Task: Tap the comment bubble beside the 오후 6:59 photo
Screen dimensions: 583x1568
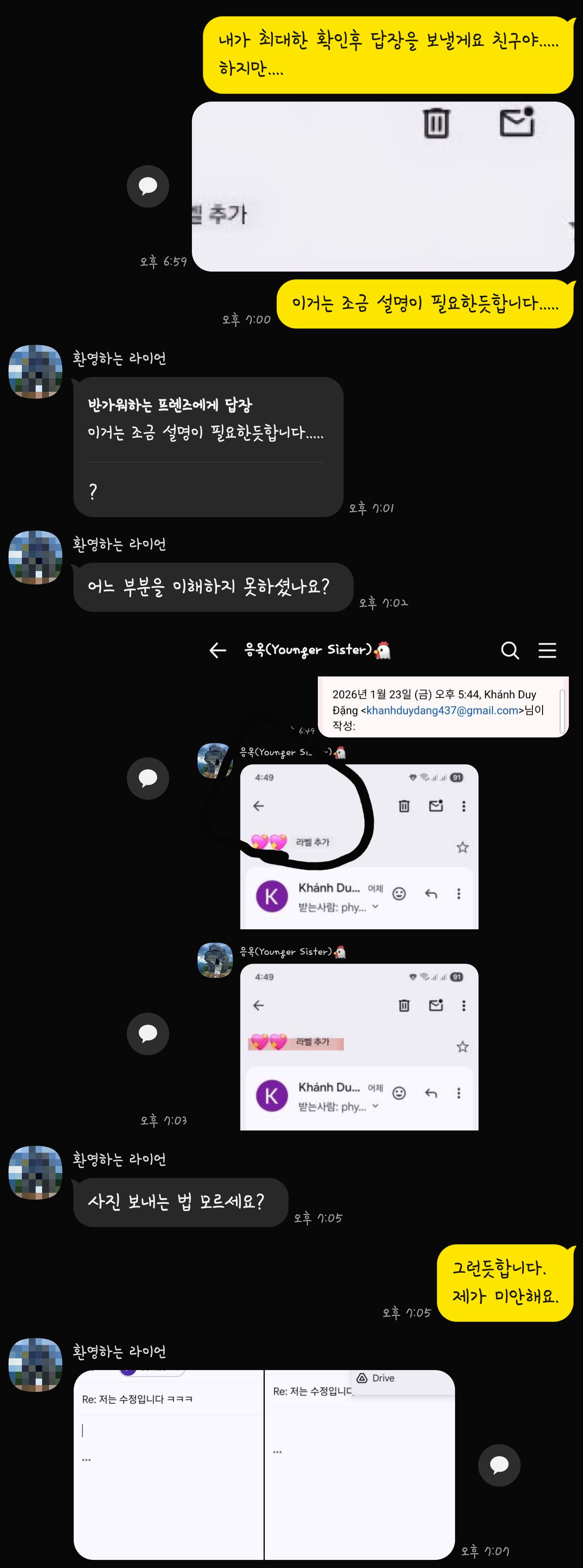Action: (148, 186)
